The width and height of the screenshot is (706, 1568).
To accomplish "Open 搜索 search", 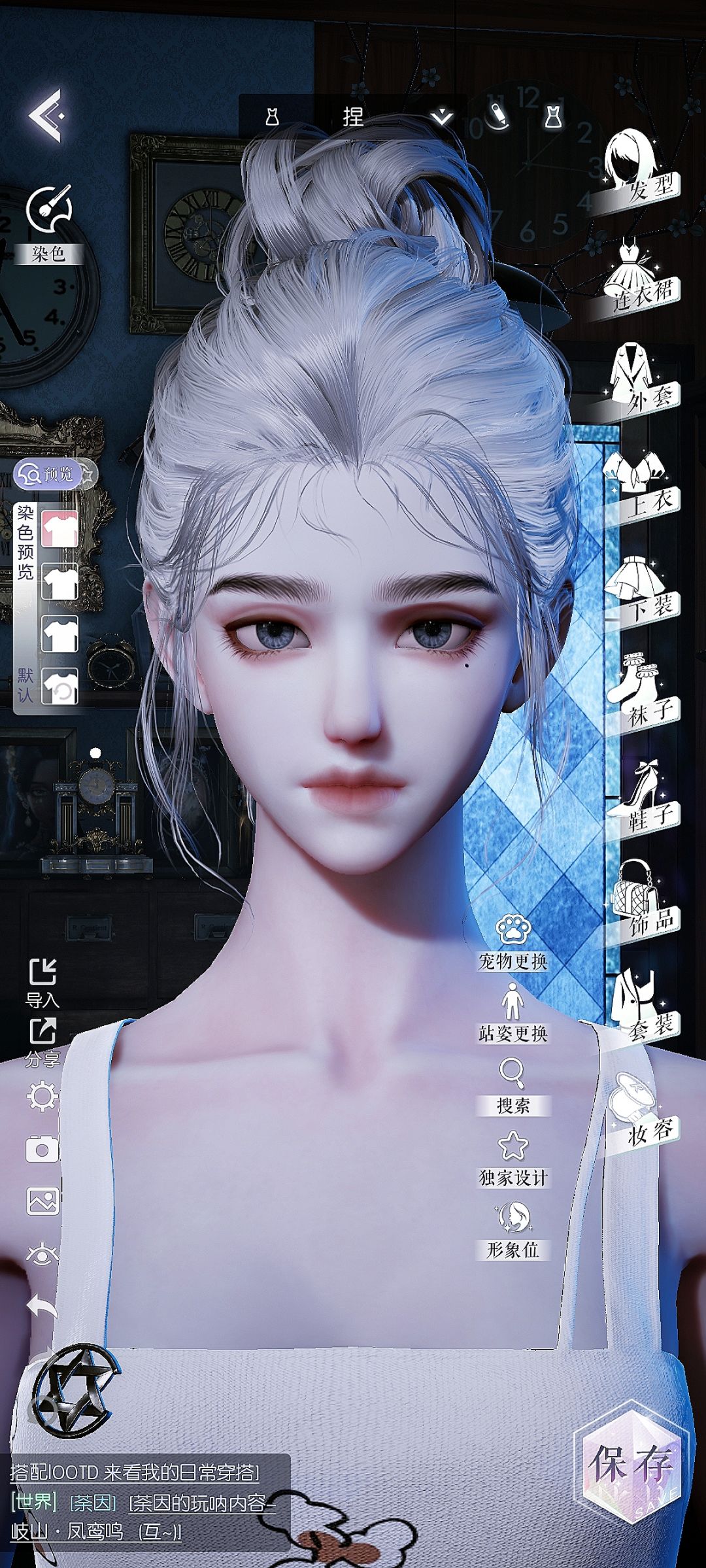I will pyautogui.click(x=513, y=1087).
